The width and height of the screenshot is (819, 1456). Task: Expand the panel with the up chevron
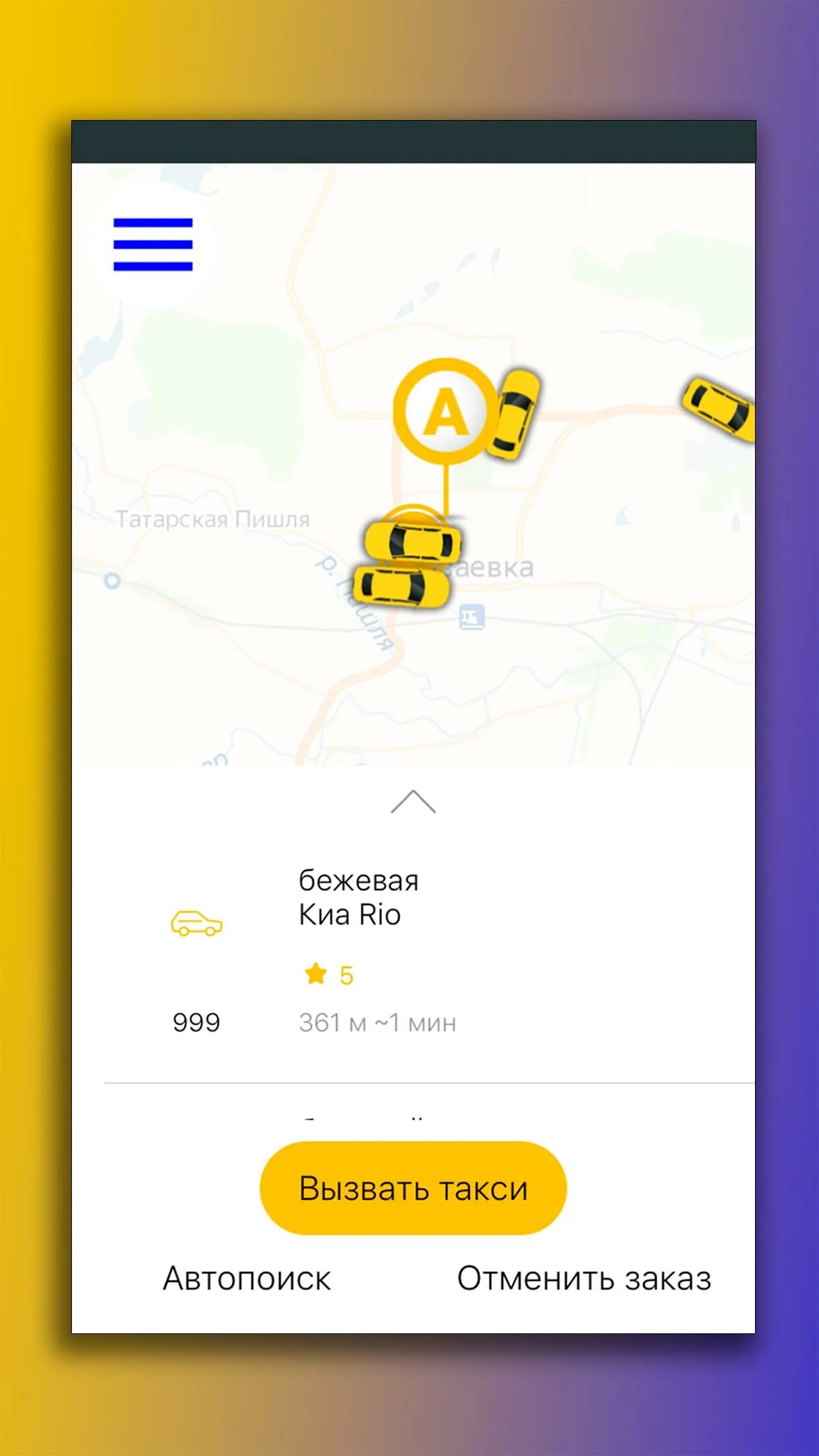point(413,802)
